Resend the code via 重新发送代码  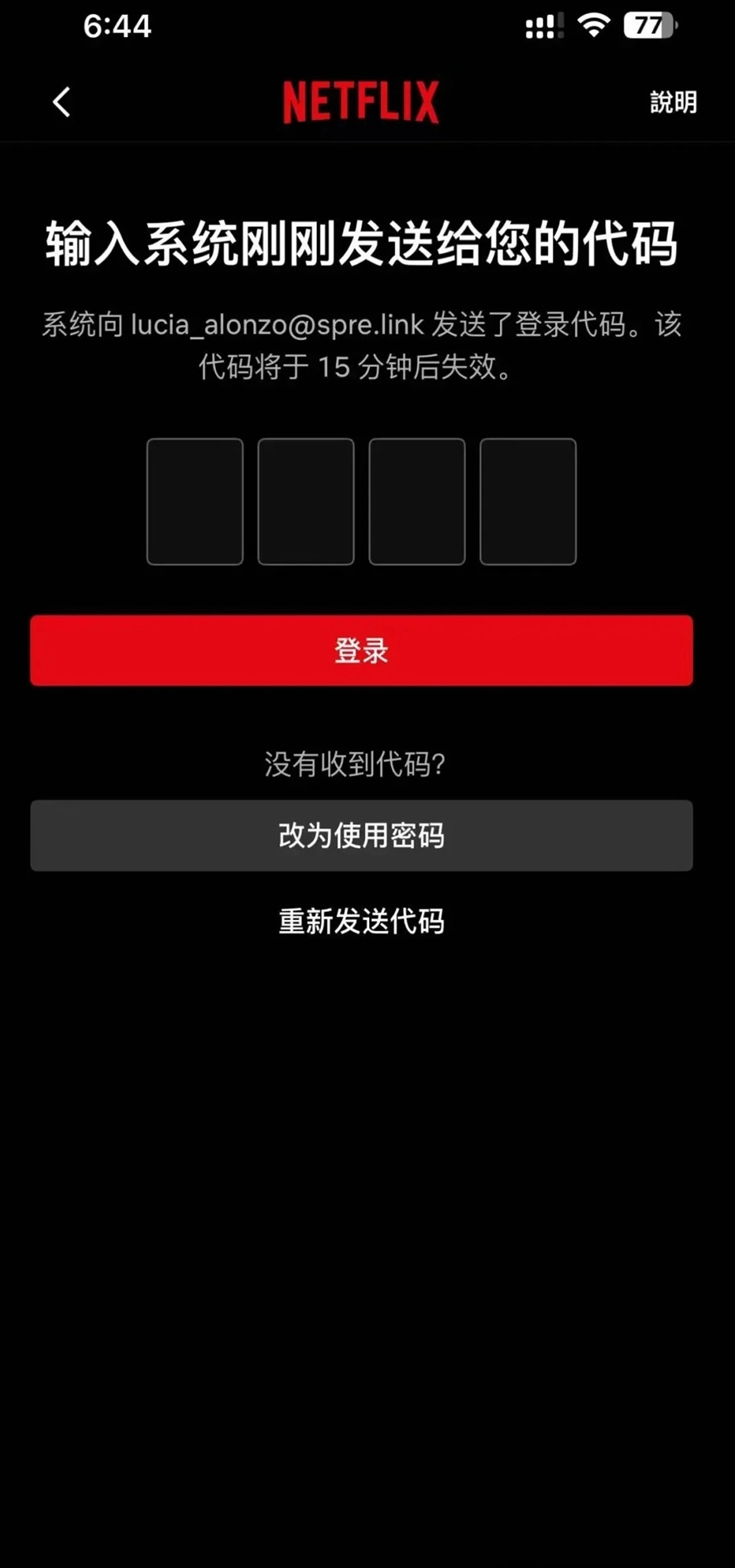362,921
